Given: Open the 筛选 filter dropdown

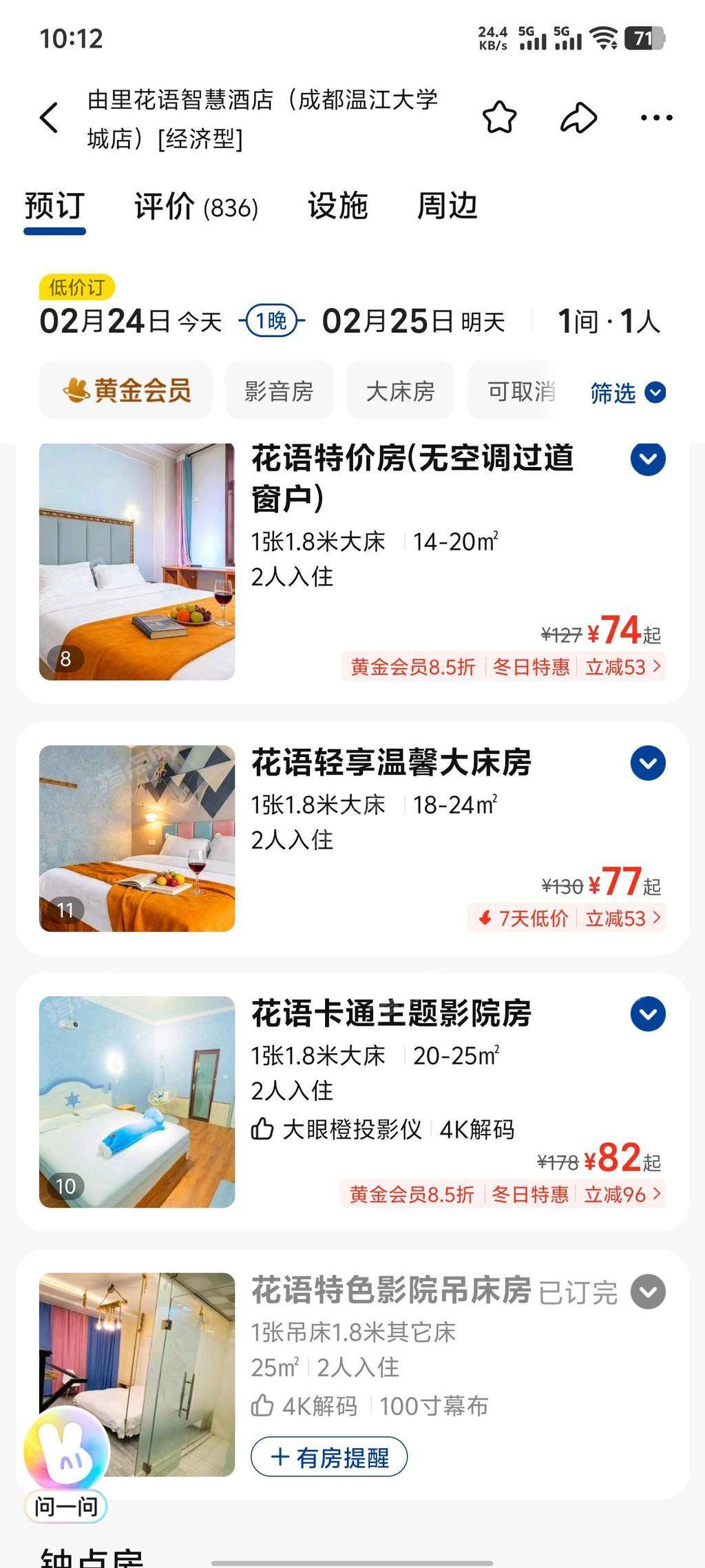Looking at the screenshot, I should (627, 393).
